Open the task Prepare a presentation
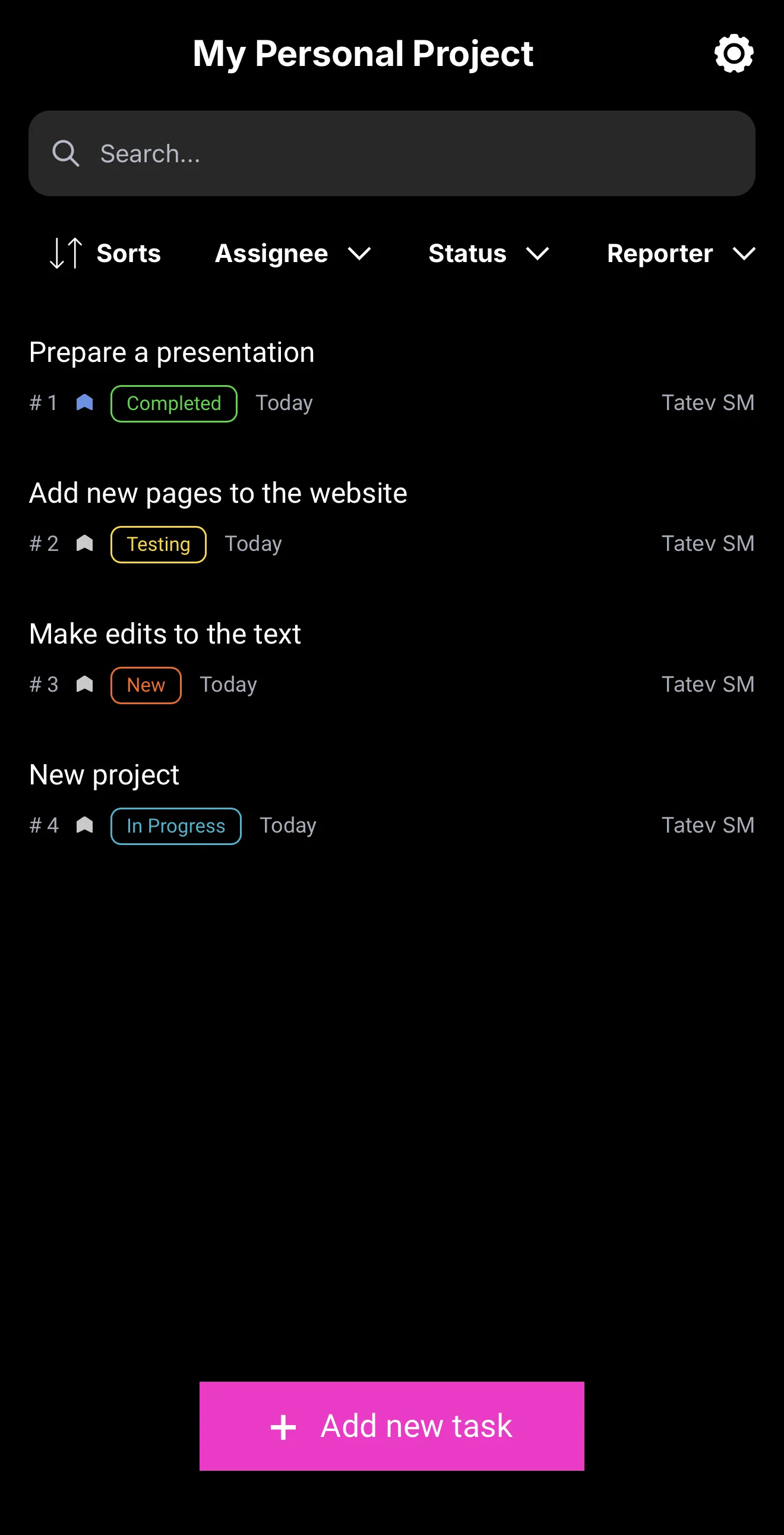784x1535 pixels. coord(392,379)
